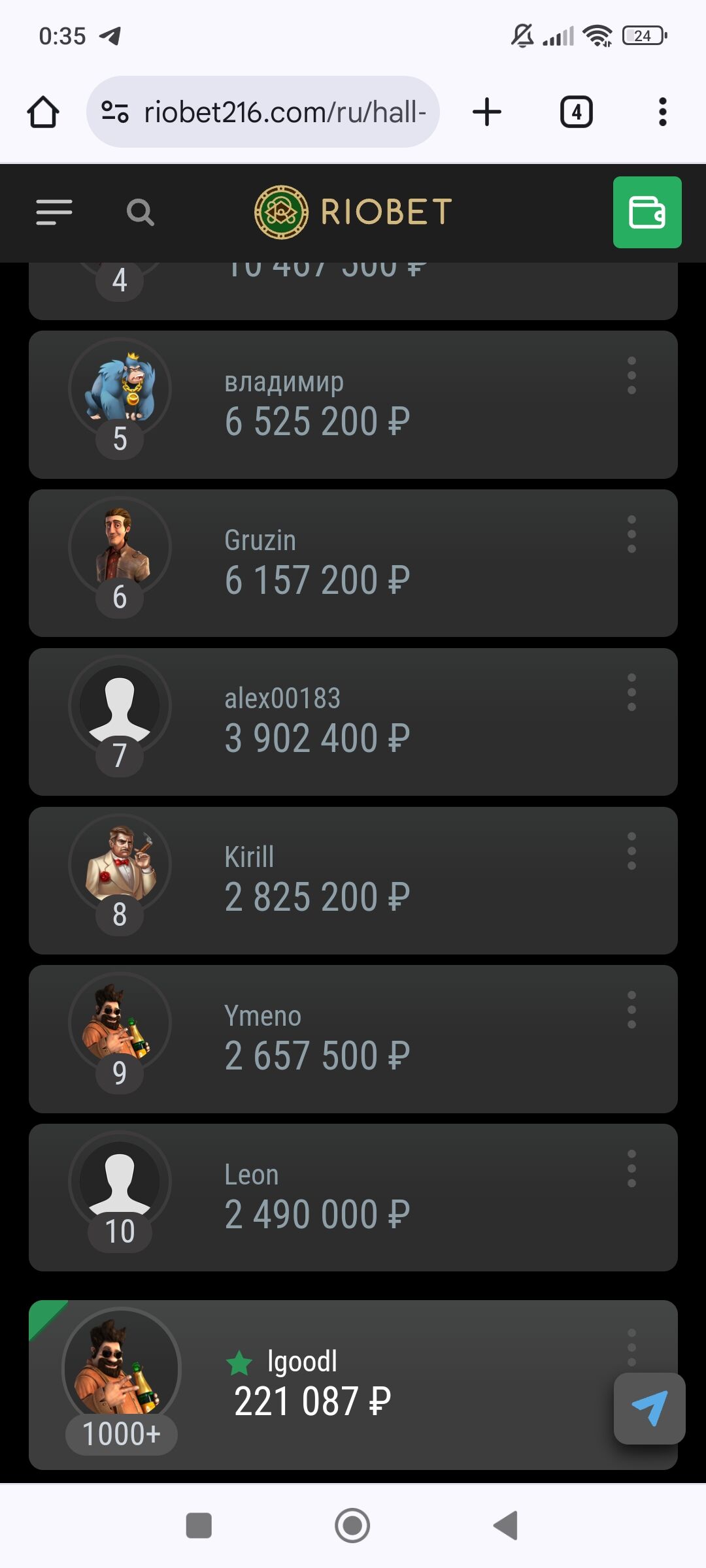Open Leon's row options menu

click(x=631, y=1168)
